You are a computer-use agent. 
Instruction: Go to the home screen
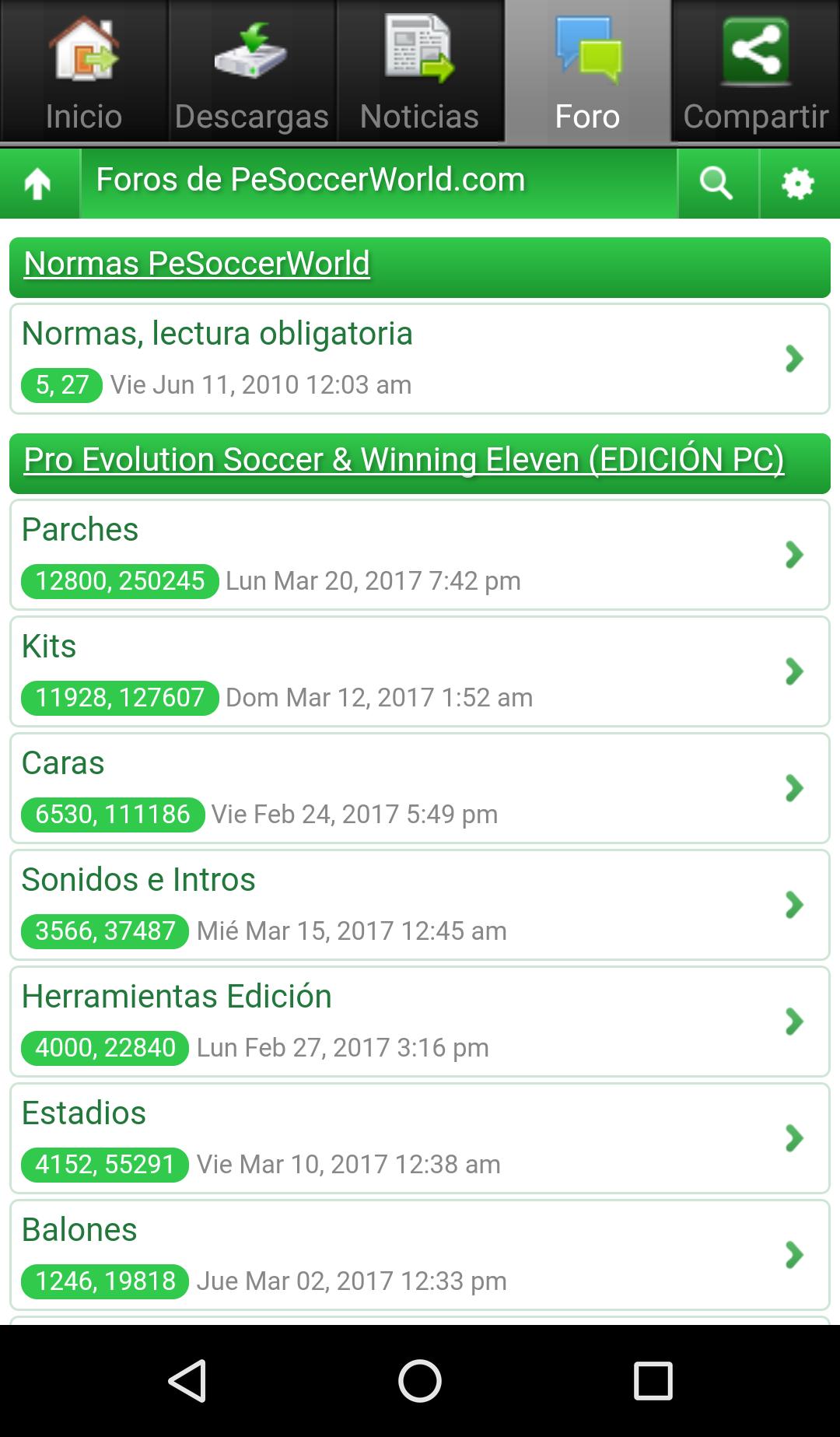point(420,1381)
